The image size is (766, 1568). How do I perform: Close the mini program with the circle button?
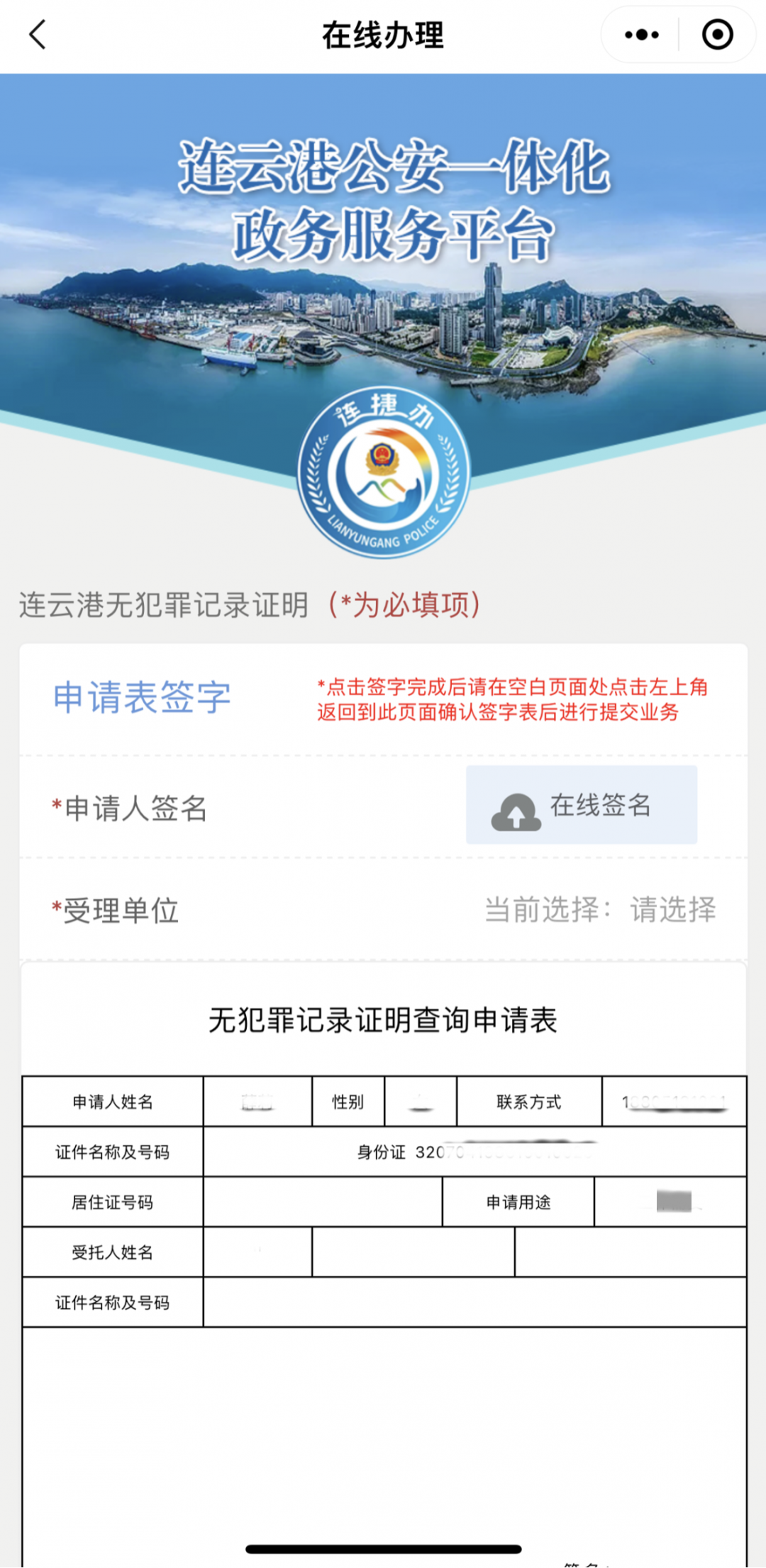[x=717, y=35]
